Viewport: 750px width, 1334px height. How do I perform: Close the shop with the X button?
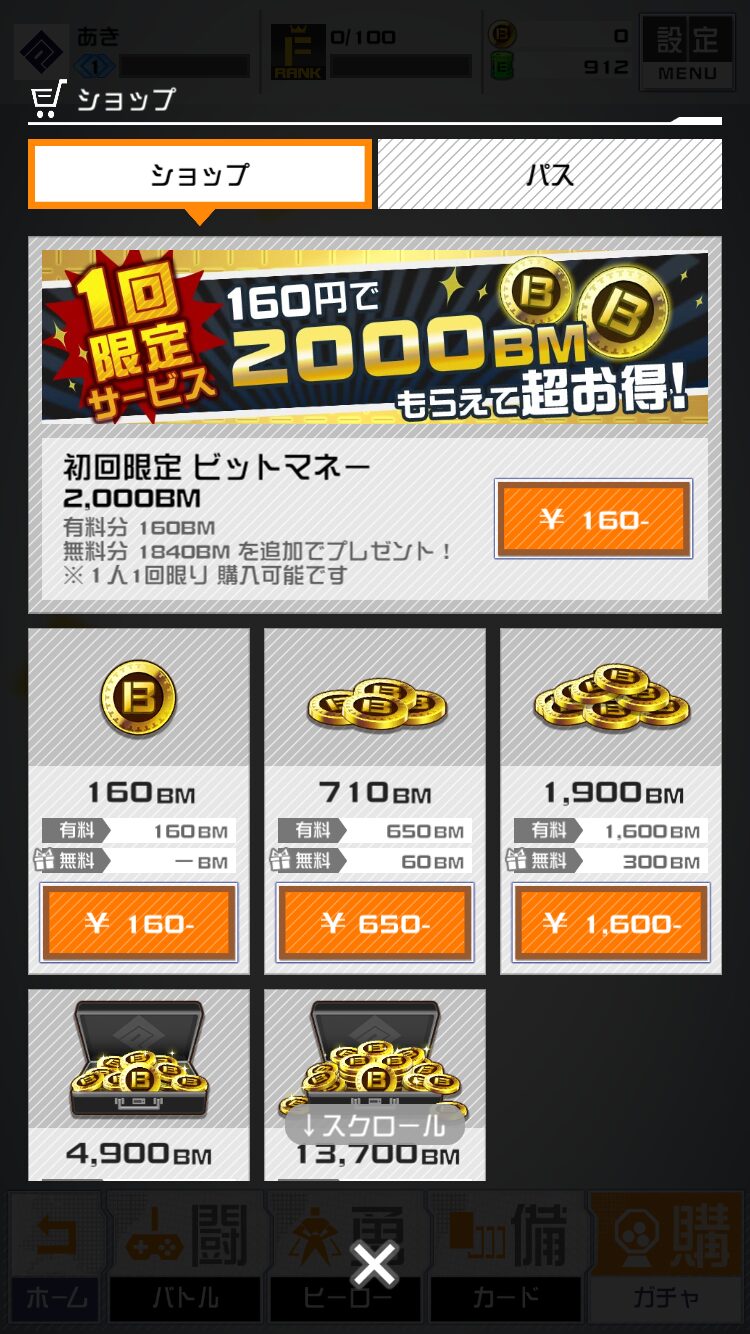(x=375, y=1265)
